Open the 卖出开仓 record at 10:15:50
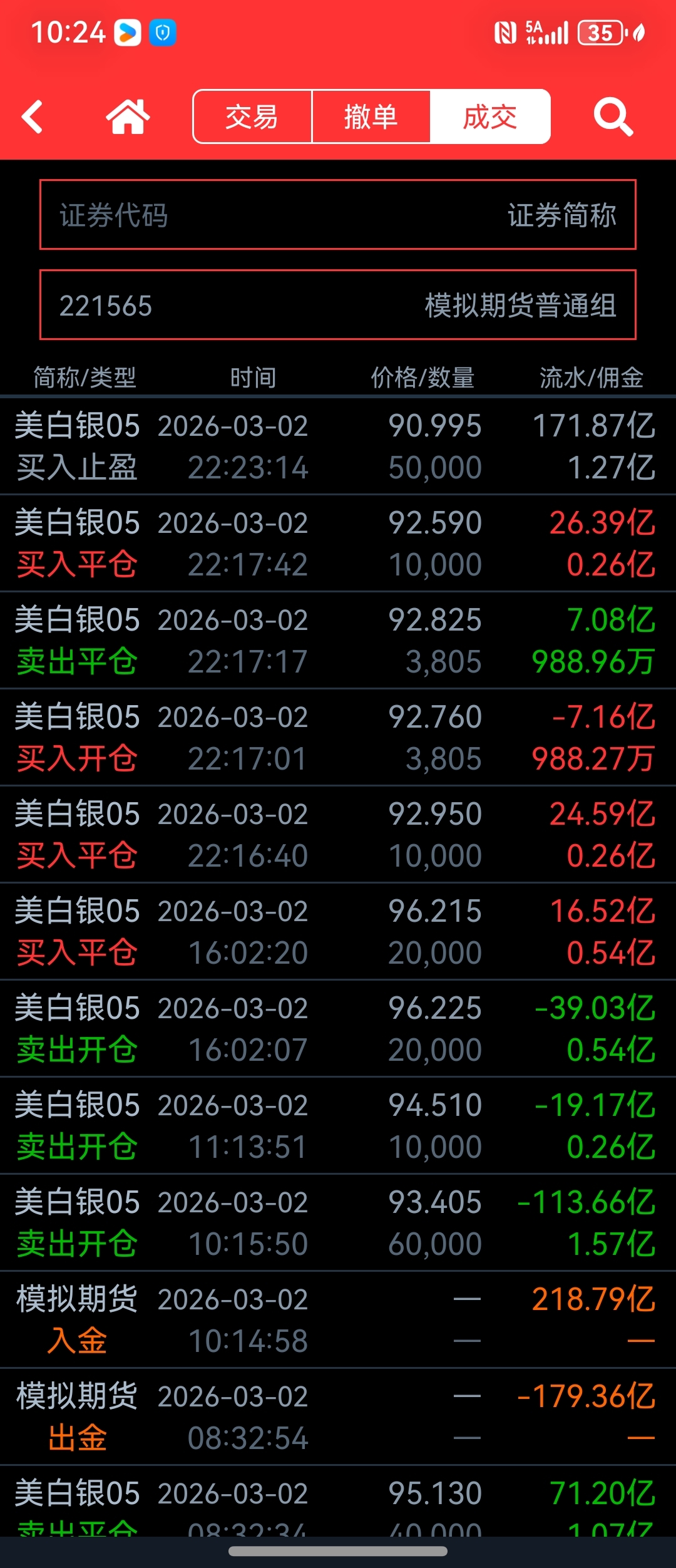 338,1223
